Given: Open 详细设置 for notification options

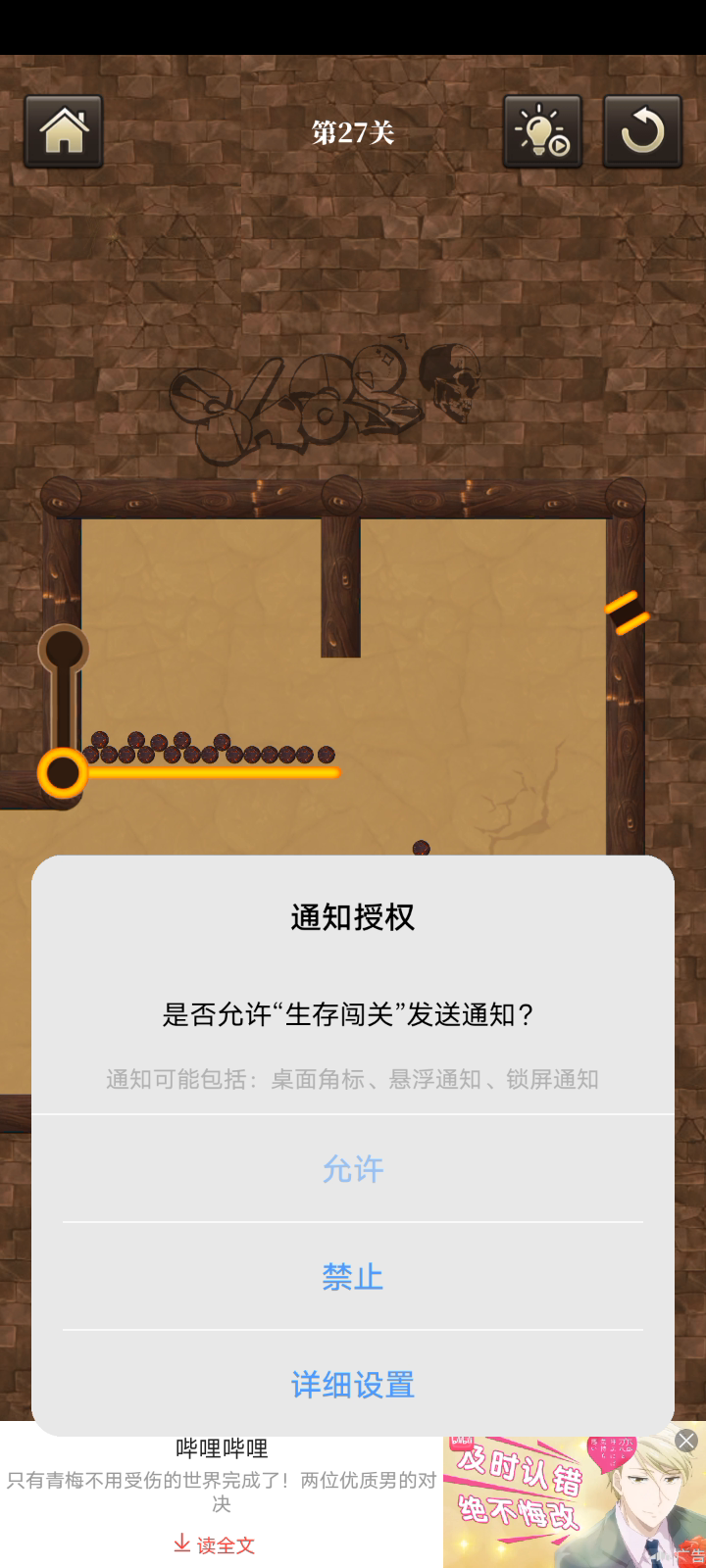Looking at the screenshot, I should [x=353, y=1384].
